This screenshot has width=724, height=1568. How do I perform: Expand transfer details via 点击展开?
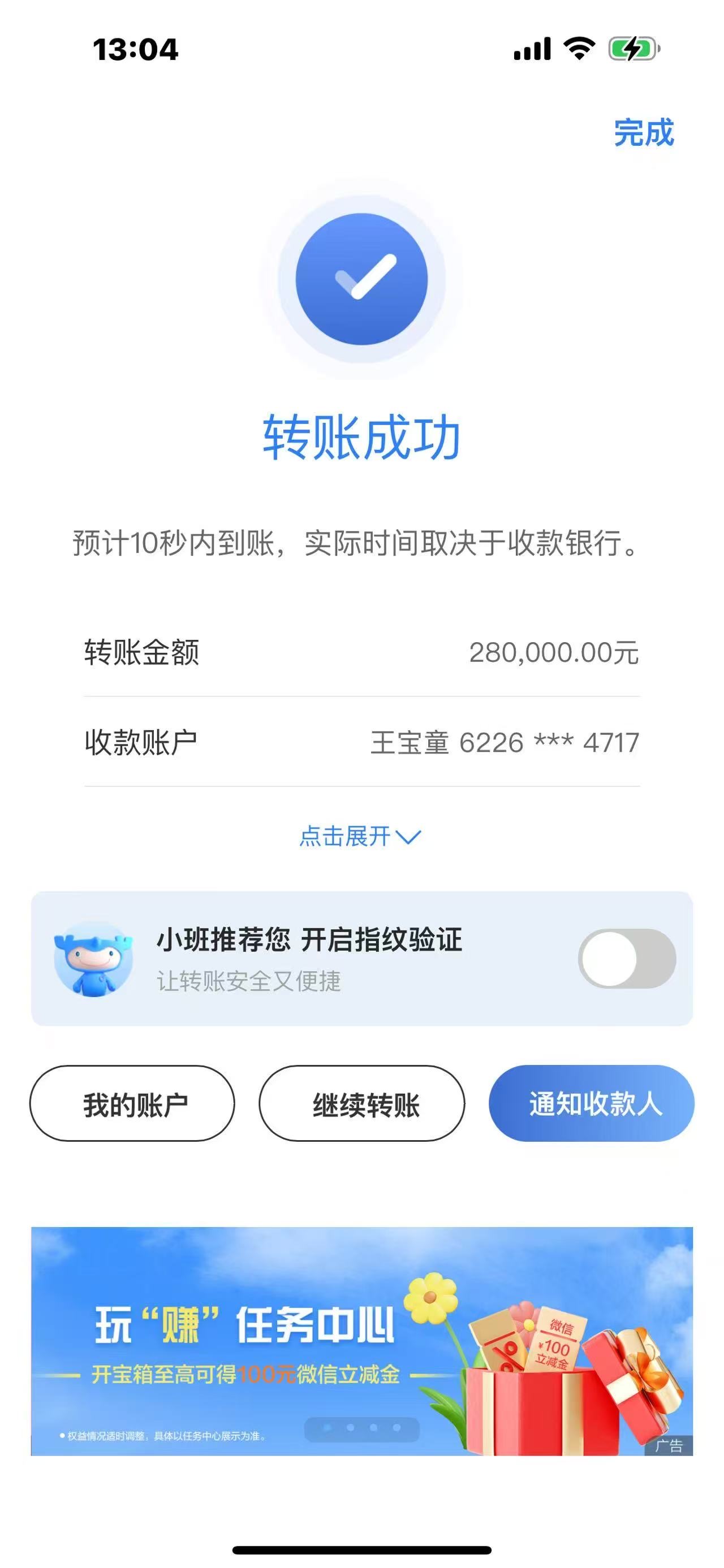[x=359, y=837]
